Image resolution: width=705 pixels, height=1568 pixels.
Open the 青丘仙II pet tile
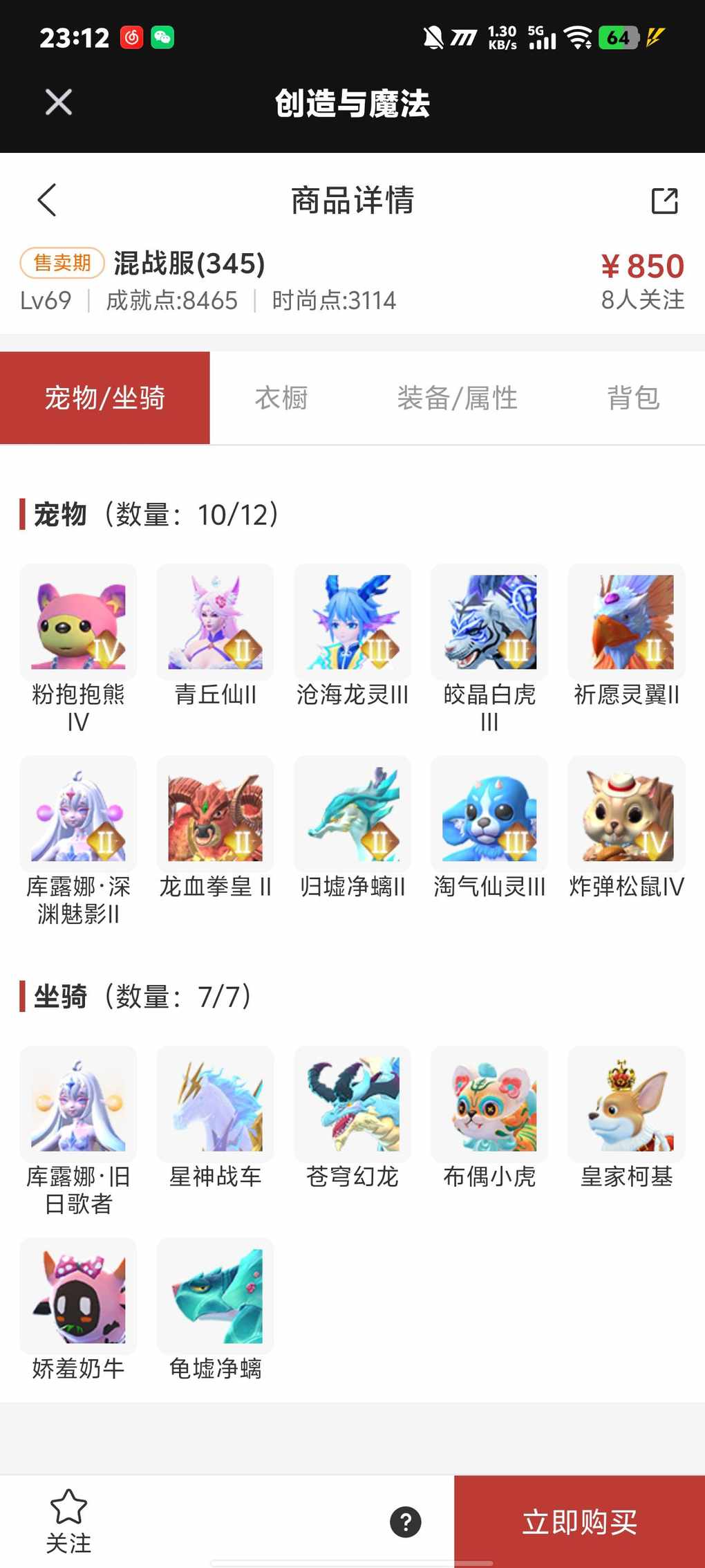(215, 622)
